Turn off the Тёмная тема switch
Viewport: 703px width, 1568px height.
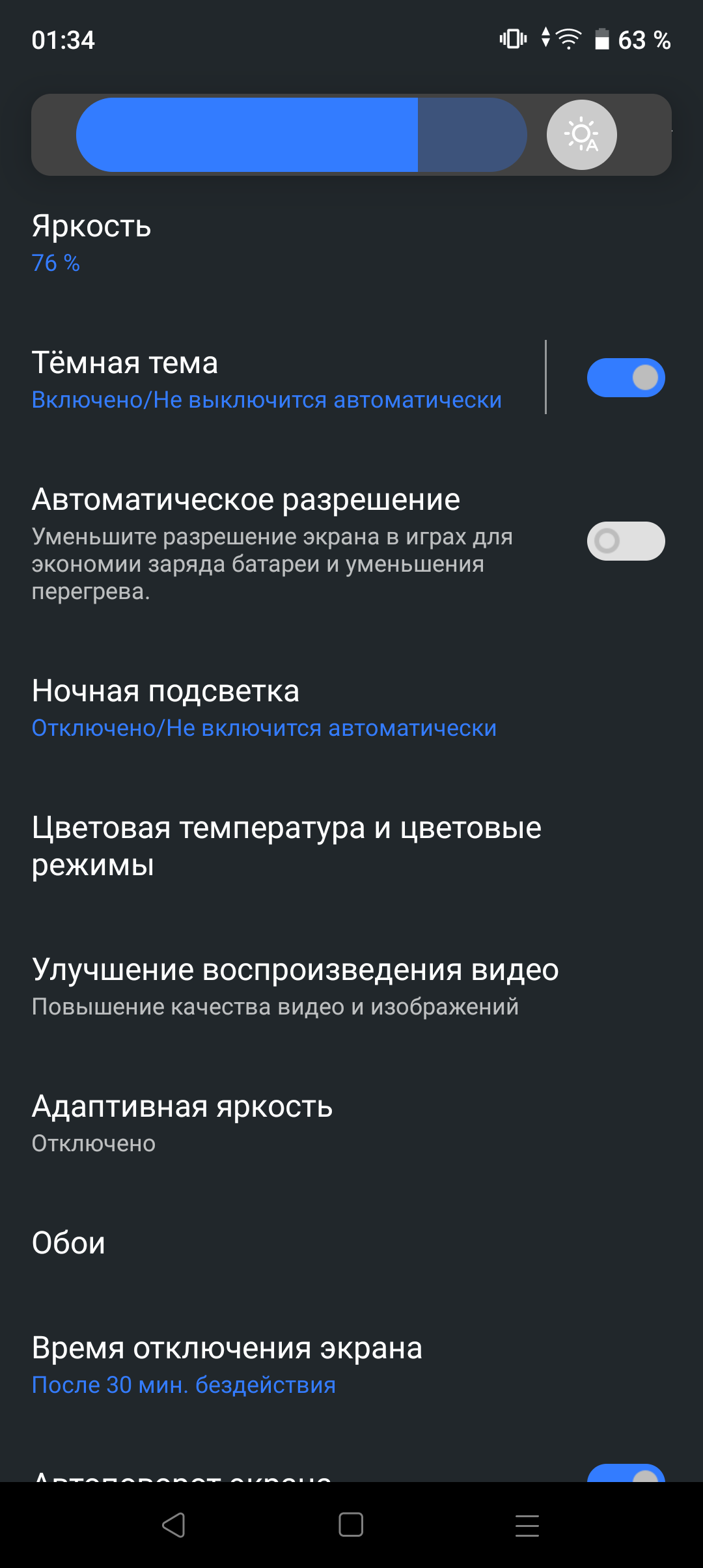pos(626,378)
